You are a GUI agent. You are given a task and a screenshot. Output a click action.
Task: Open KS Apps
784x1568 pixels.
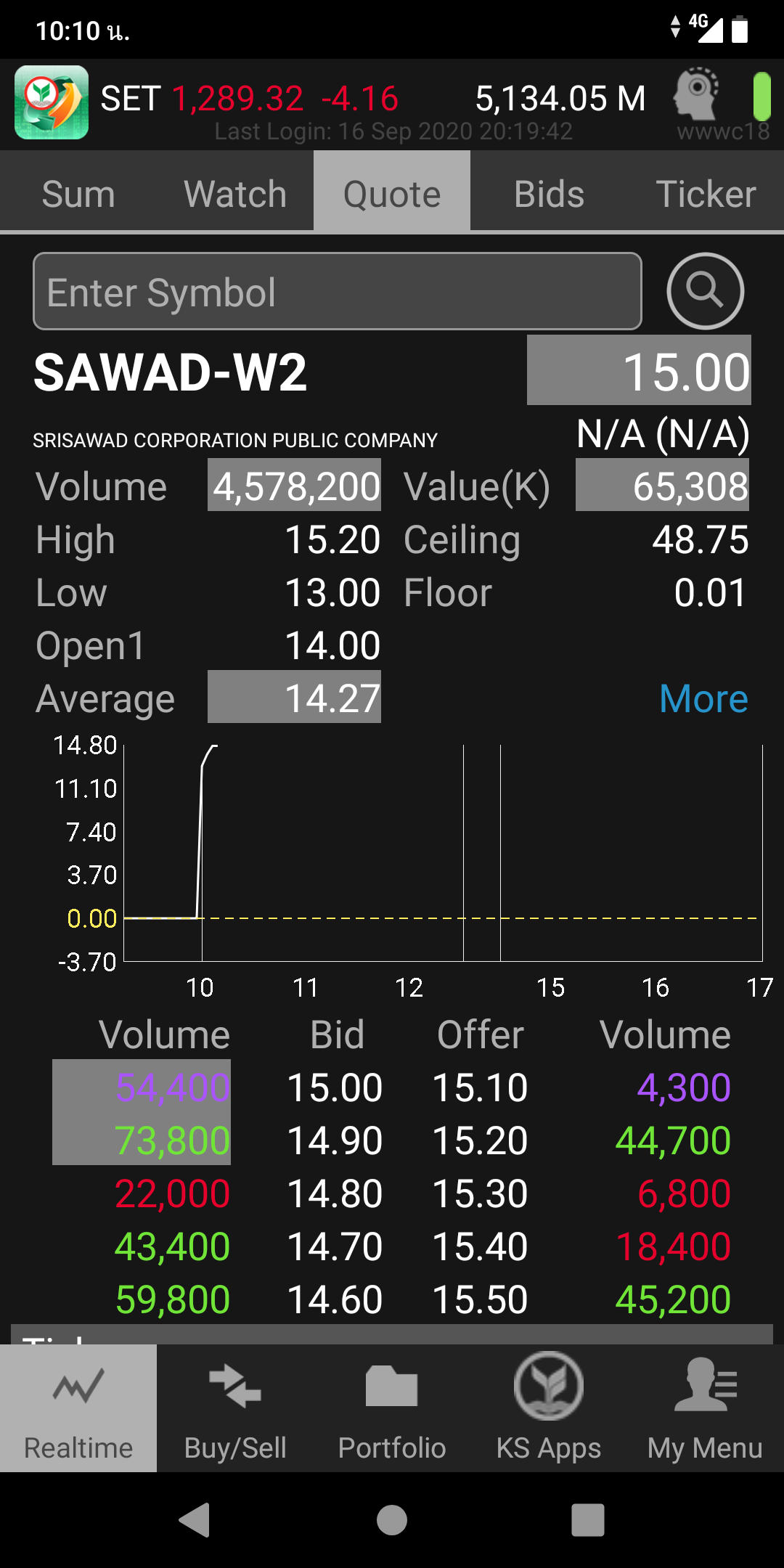[549, 1408]
